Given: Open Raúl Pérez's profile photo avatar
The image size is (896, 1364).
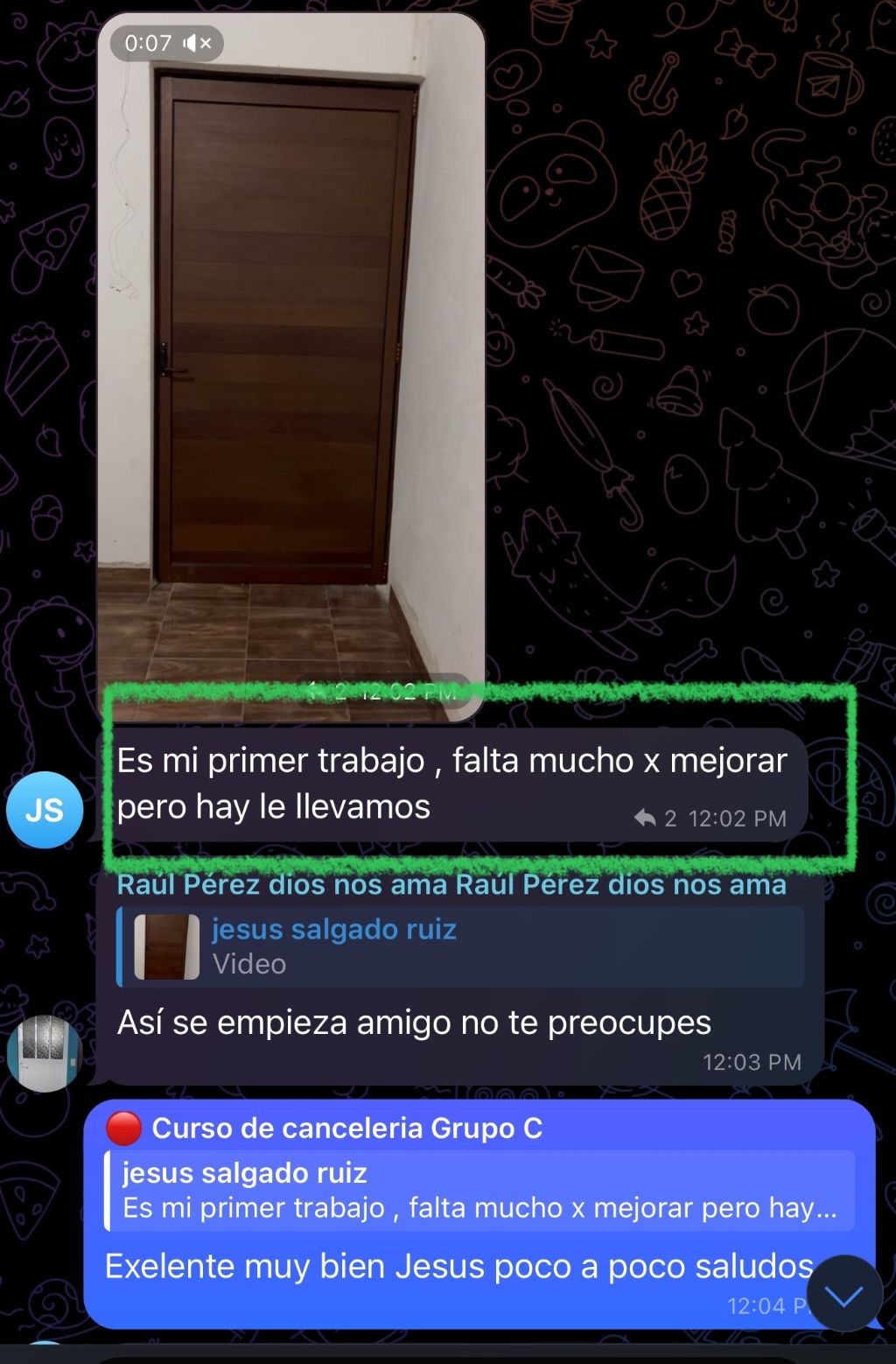Looking at the screenshot, I should [45, 1053].
